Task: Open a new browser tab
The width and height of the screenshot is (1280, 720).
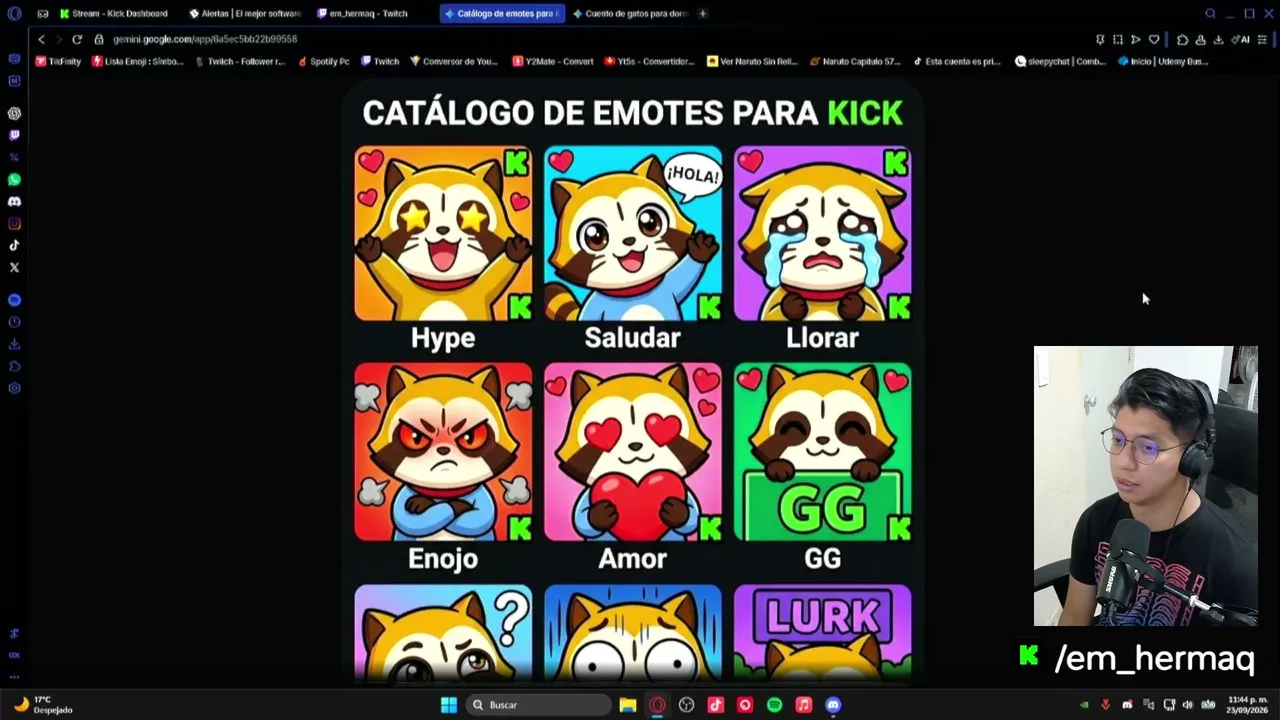Action: pos(703,14)
